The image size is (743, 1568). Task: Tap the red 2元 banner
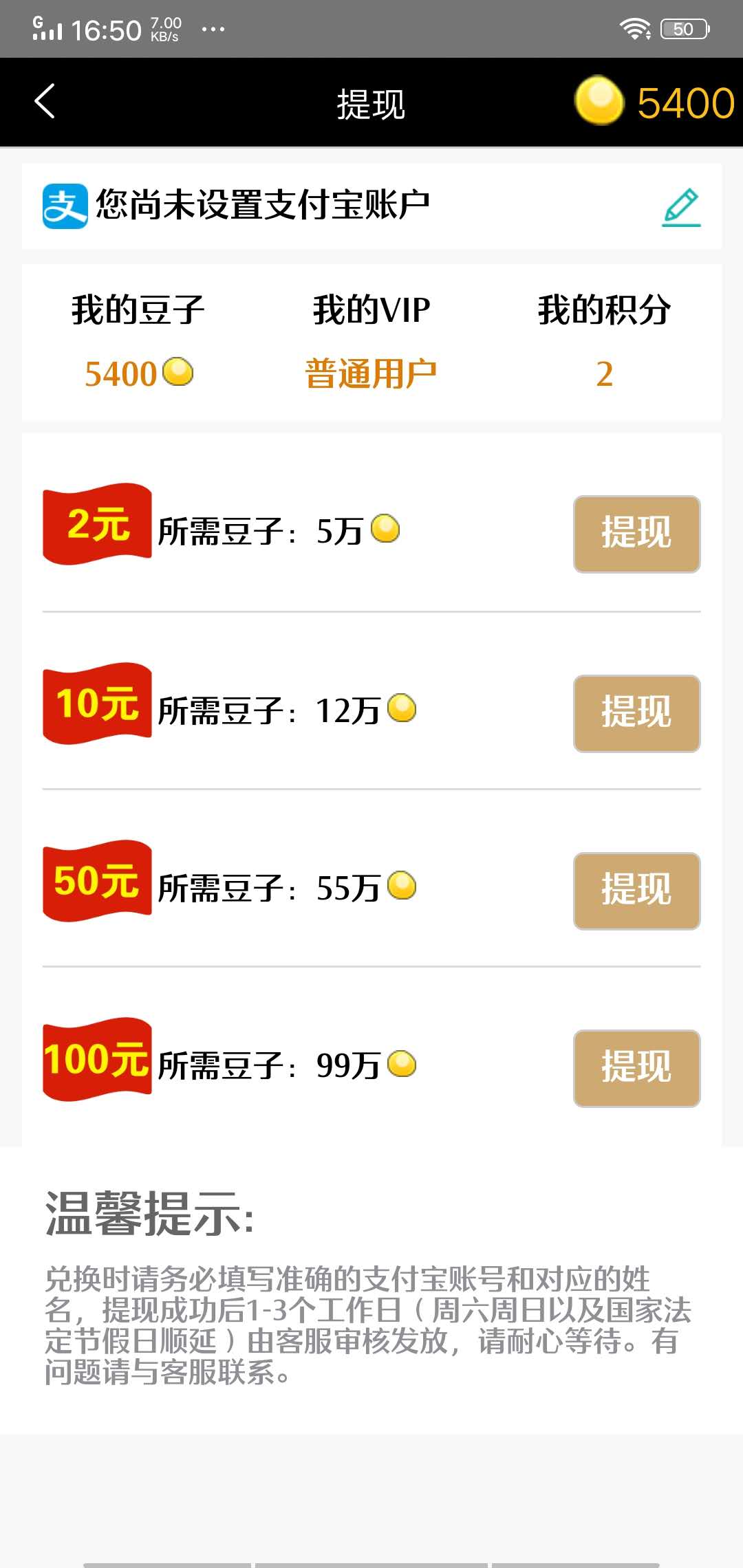point(96,525)
